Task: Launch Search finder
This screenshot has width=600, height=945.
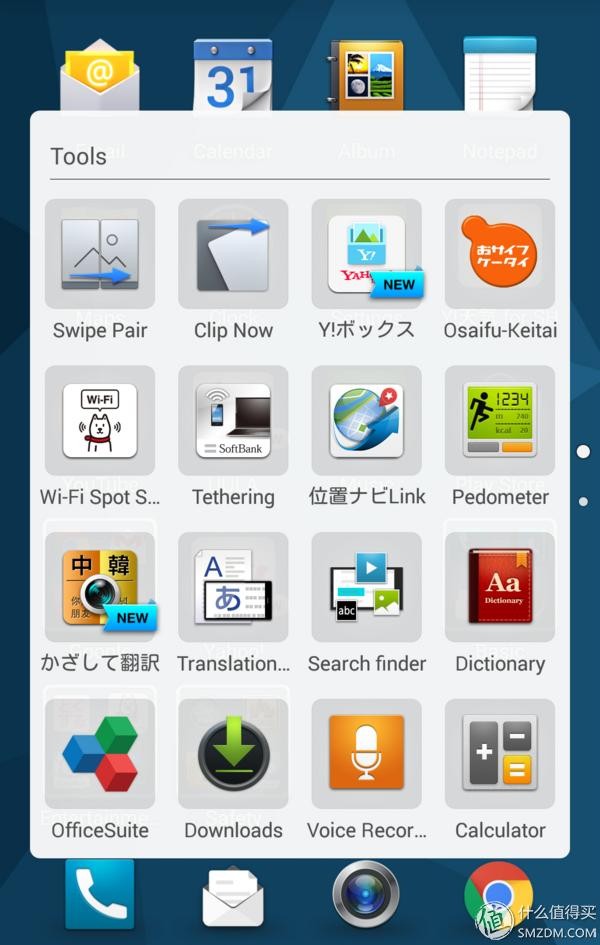Action: click(367, 587)
